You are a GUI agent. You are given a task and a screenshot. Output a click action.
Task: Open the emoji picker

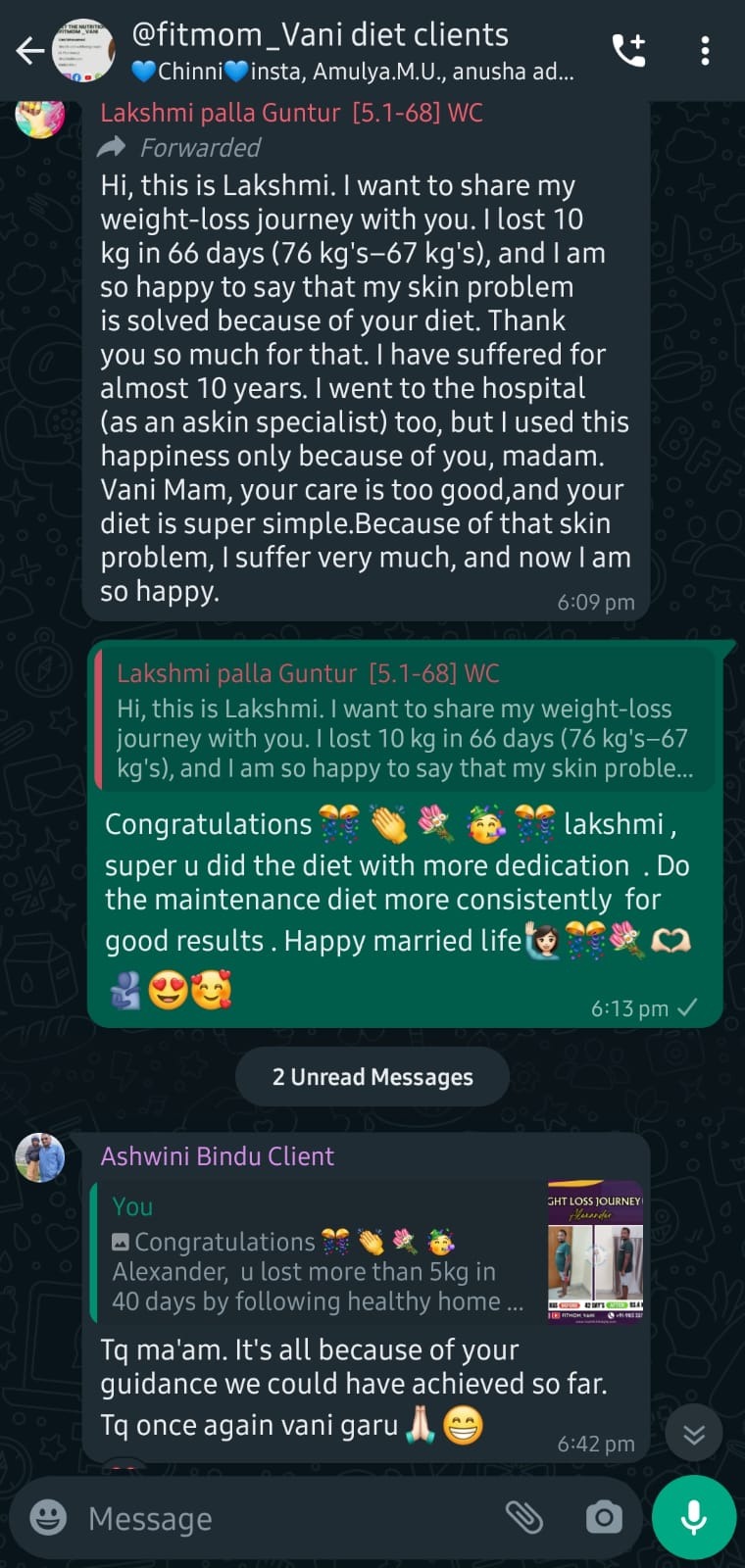click(49, 1518)
